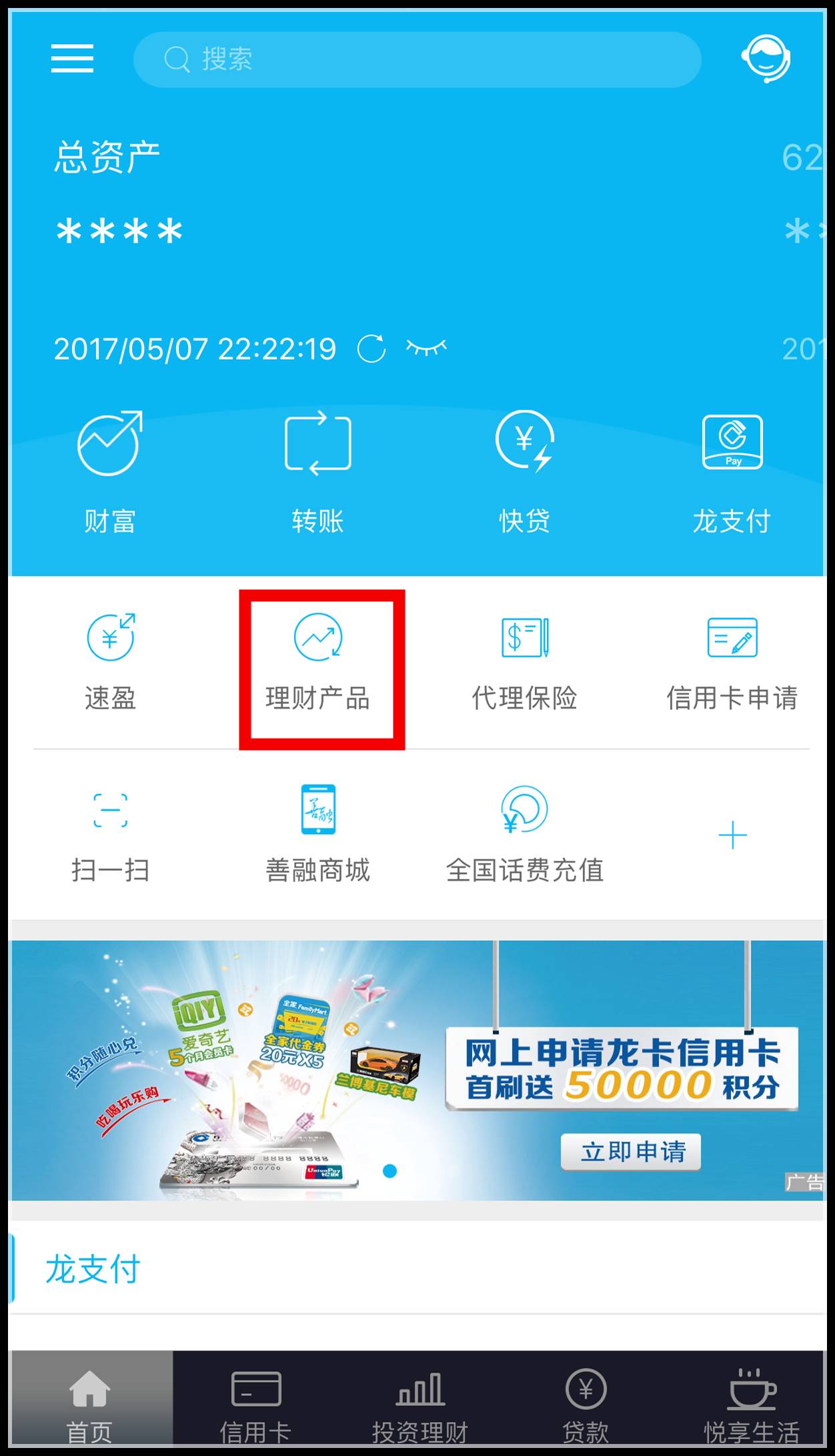The image size is (835, 1456).
Task: Toggle the eye icon to show balance
Action: pos(427,347)
